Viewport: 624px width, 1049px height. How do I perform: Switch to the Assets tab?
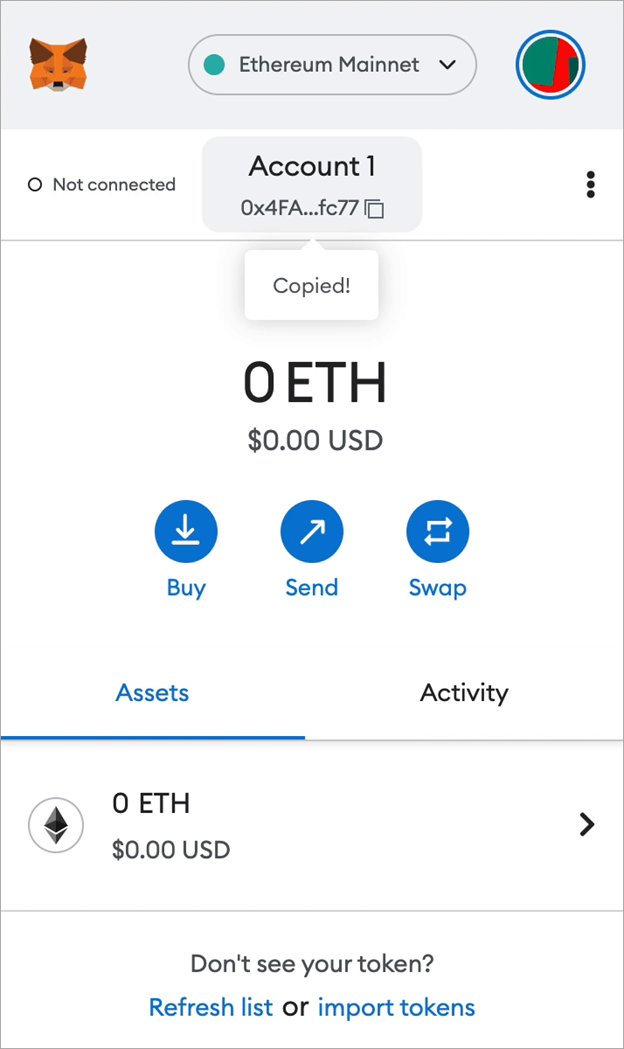click(x=153, y=693)
